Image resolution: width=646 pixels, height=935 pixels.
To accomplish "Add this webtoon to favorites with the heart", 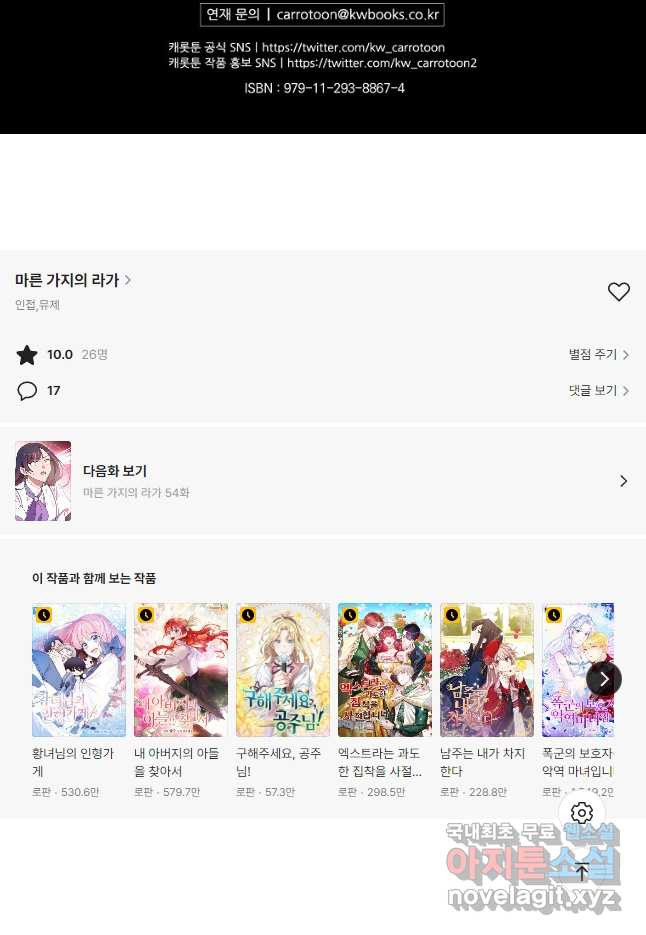I will pyautogui.click(x=619, y=292).
